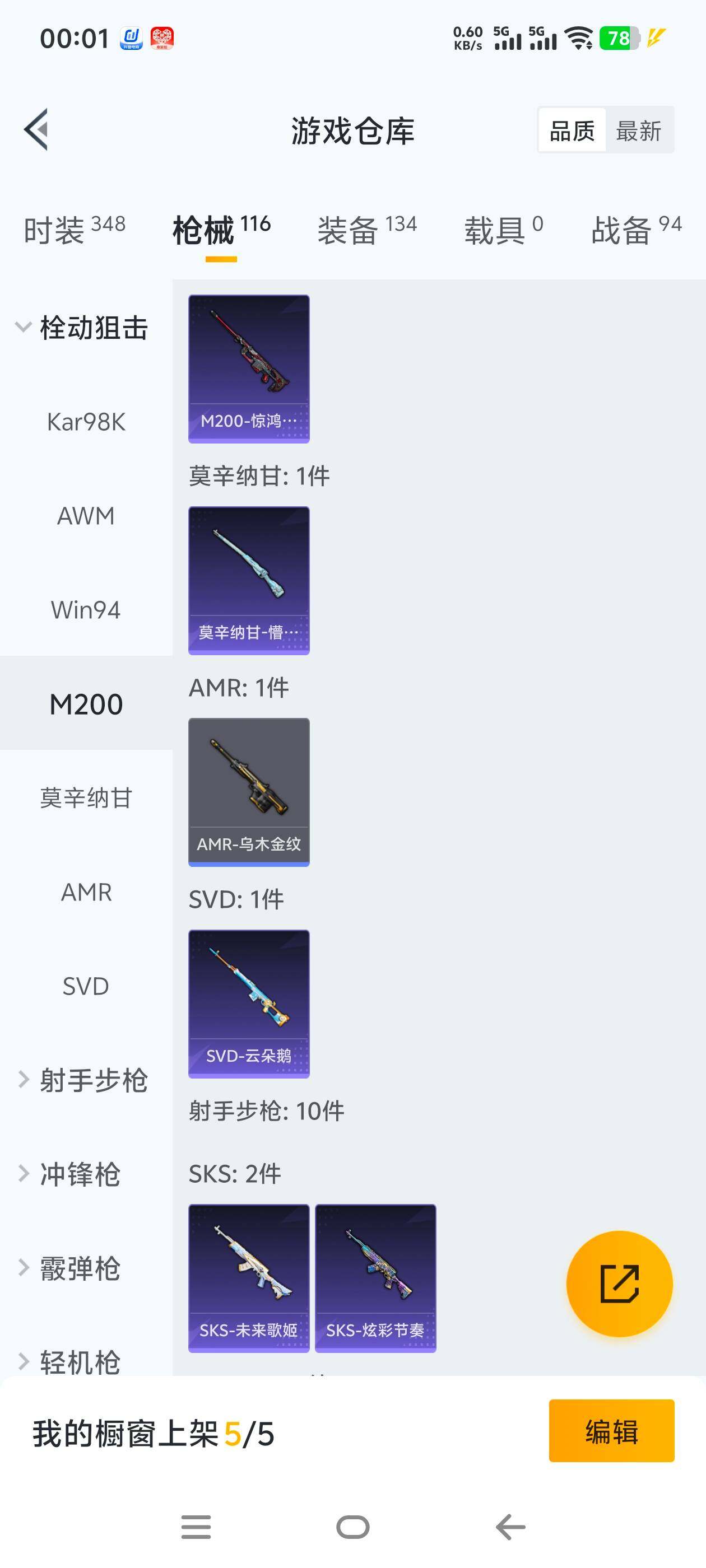Go back using the top-left arrow

(x=36, y=130)
